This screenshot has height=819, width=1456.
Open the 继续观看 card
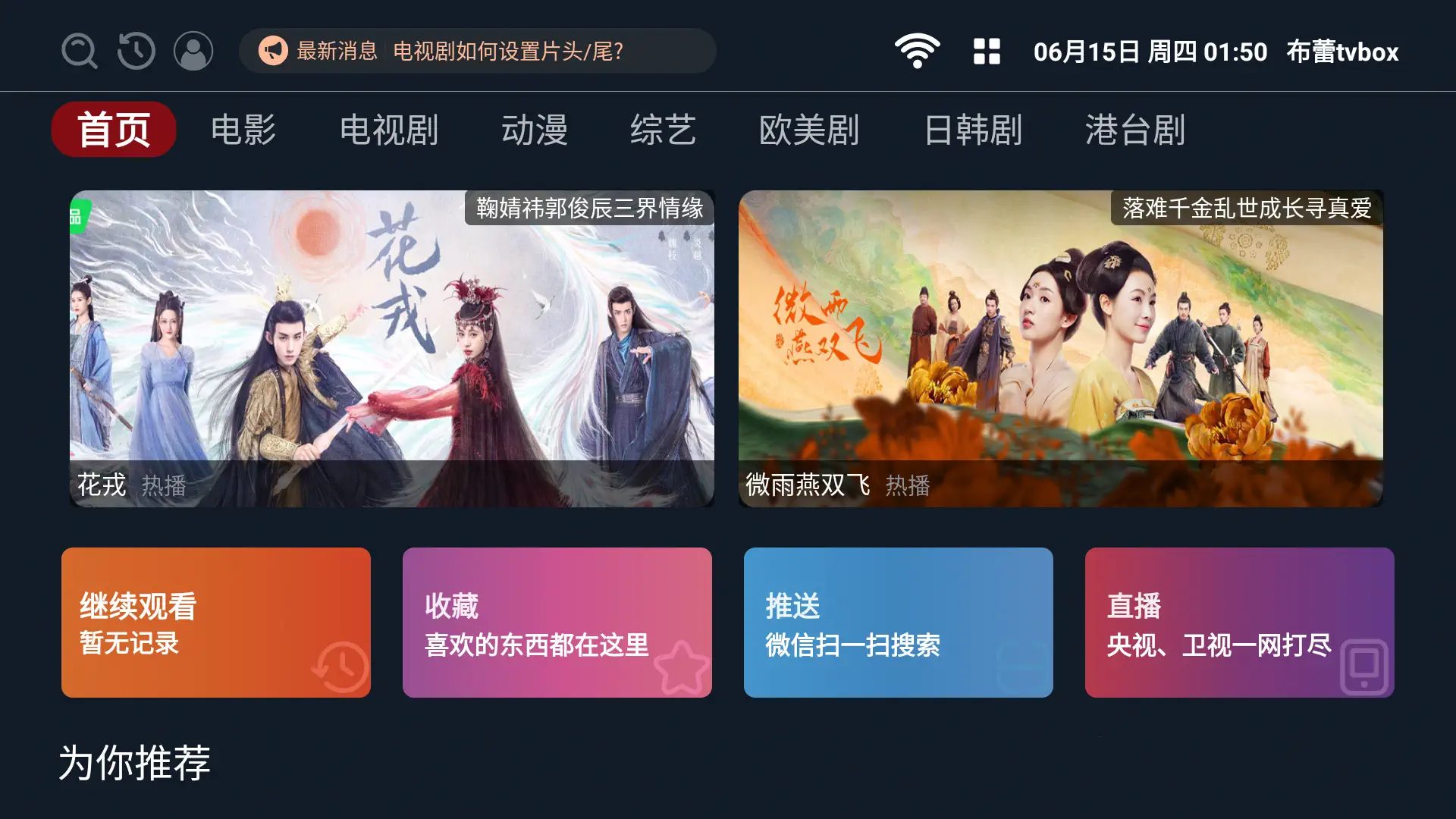[216, 623]
